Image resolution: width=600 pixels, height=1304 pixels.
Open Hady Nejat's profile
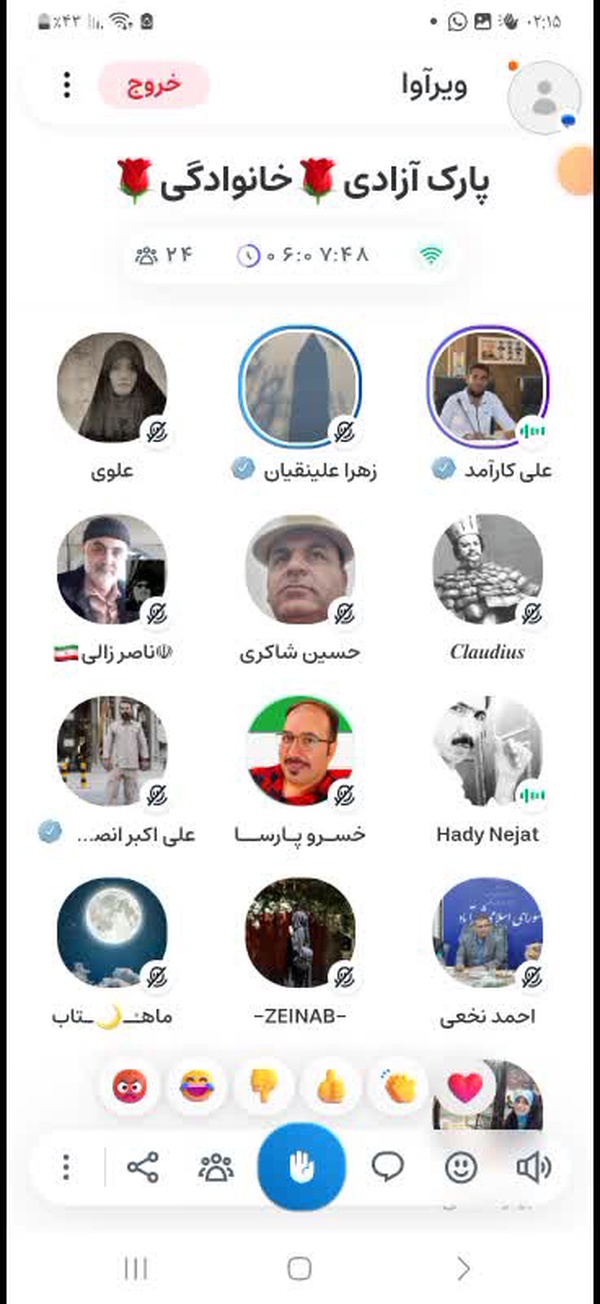pyautogui.click(x=488, y=752)
